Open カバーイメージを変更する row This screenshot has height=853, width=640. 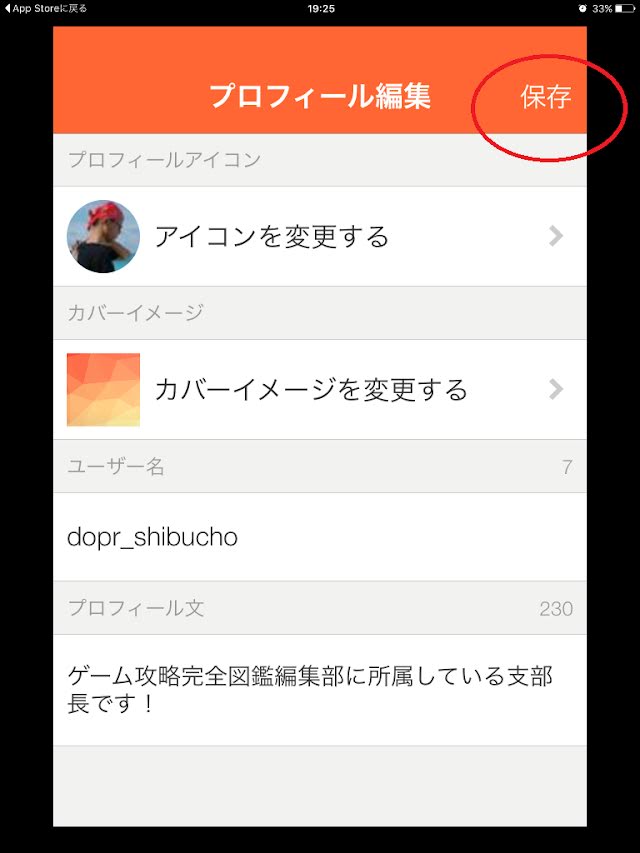[319, 389]
